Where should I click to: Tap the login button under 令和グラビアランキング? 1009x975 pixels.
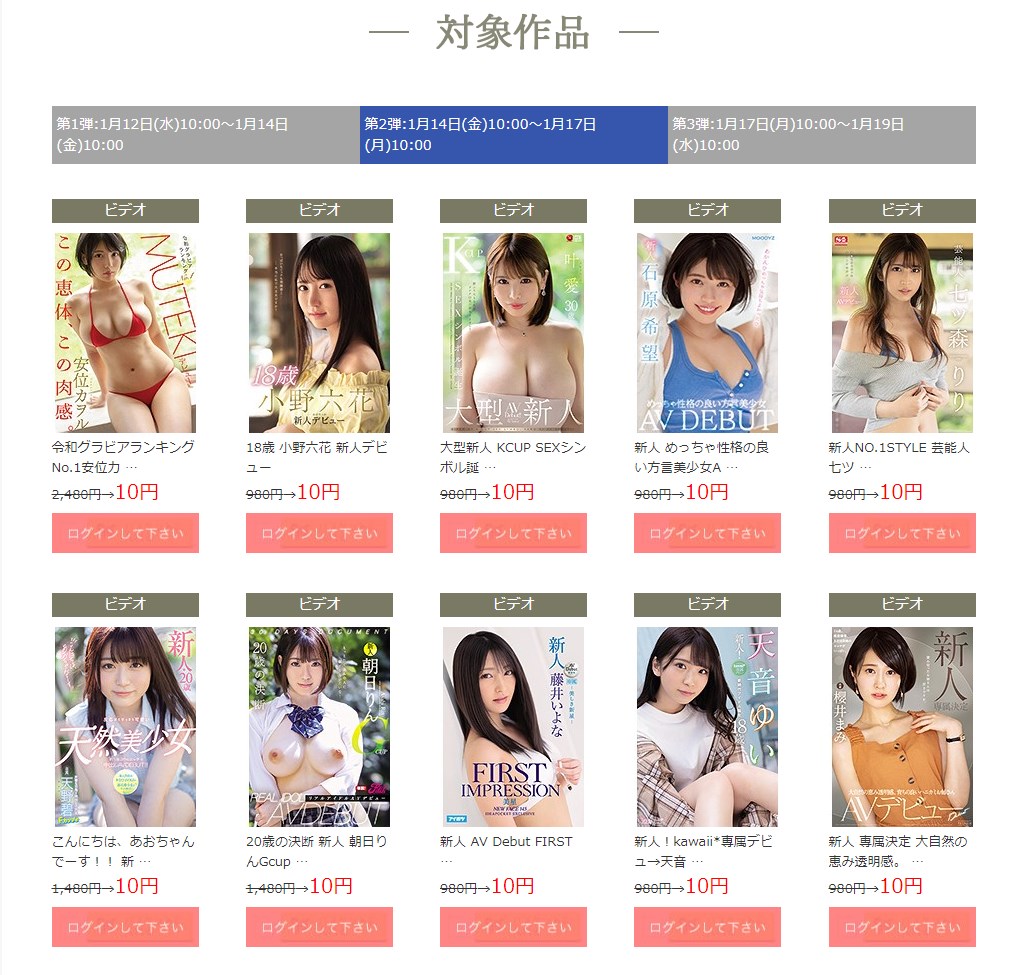click(125, 533)
